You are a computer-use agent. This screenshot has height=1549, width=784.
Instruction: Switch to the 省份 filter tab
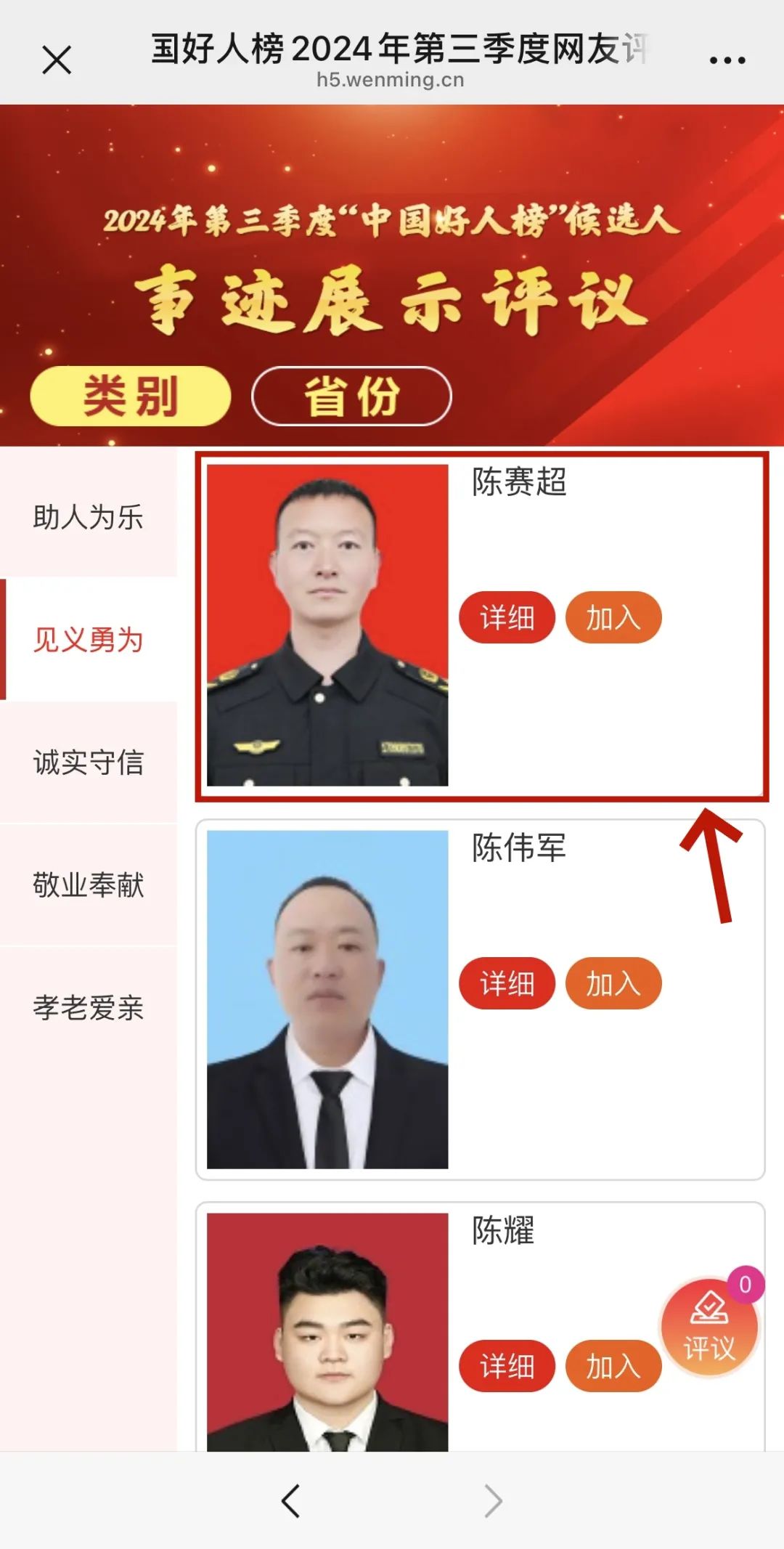351,396
